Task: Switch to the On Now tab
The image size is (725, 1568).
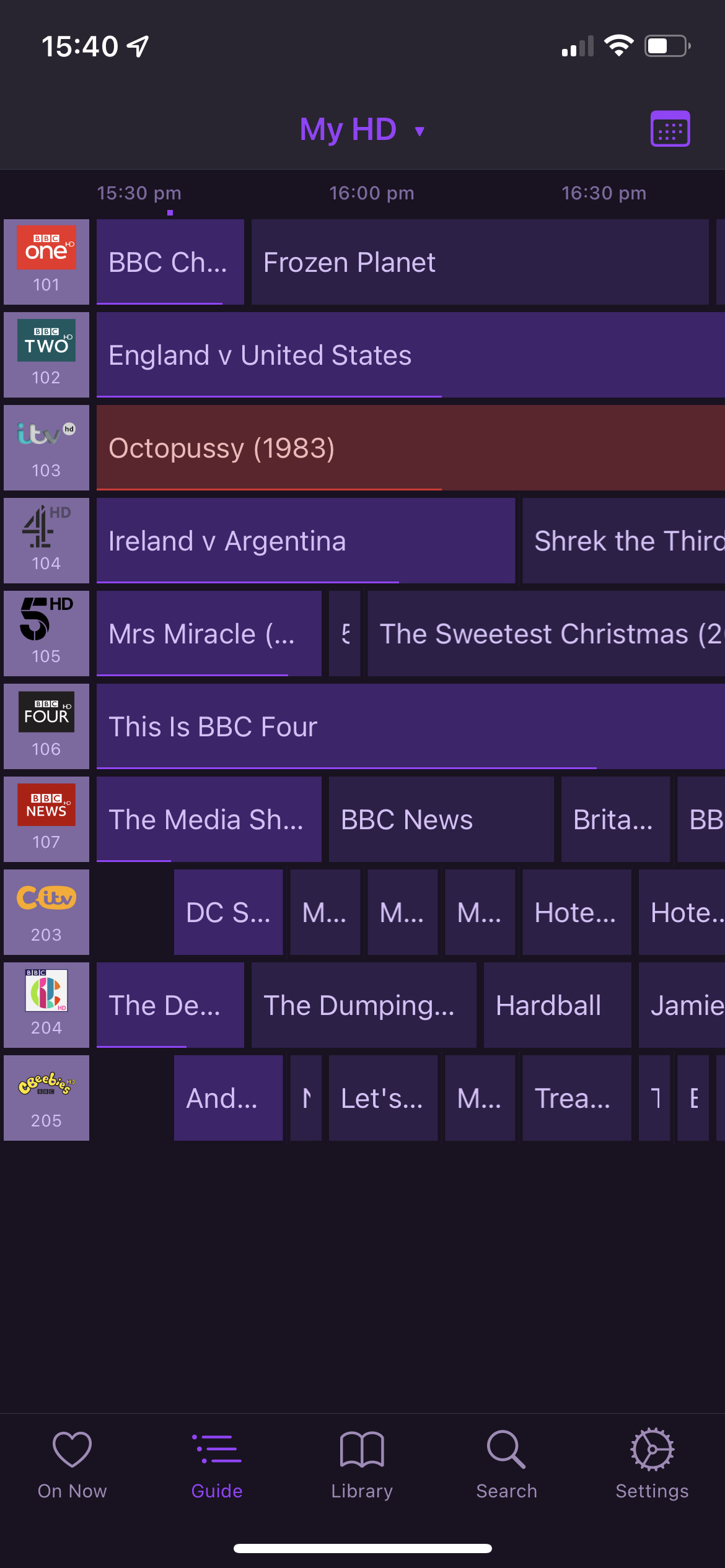Action: tap(72, 1465)
